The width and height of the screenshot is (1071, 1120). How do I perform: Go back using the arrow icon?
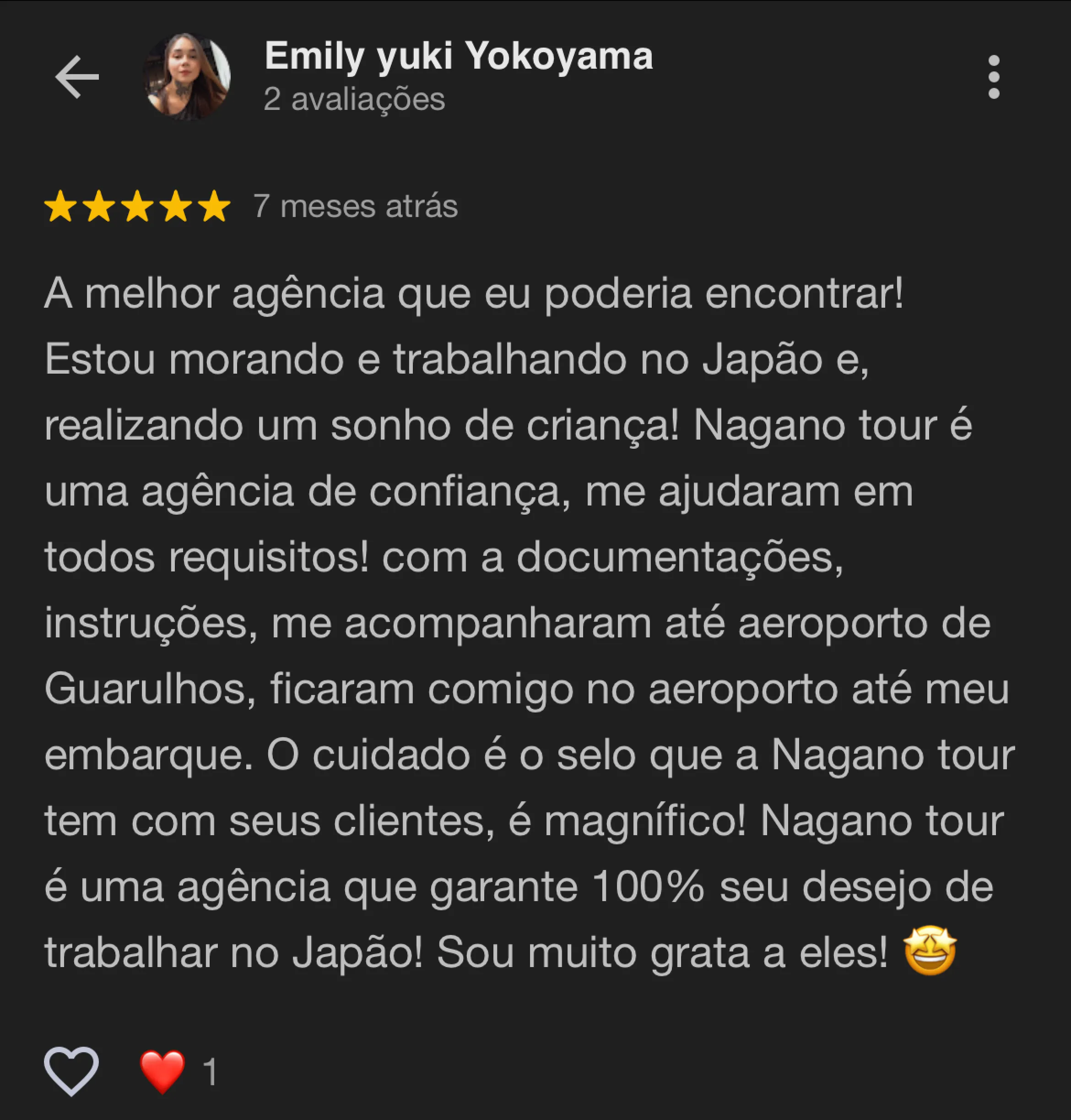[77, 76]
